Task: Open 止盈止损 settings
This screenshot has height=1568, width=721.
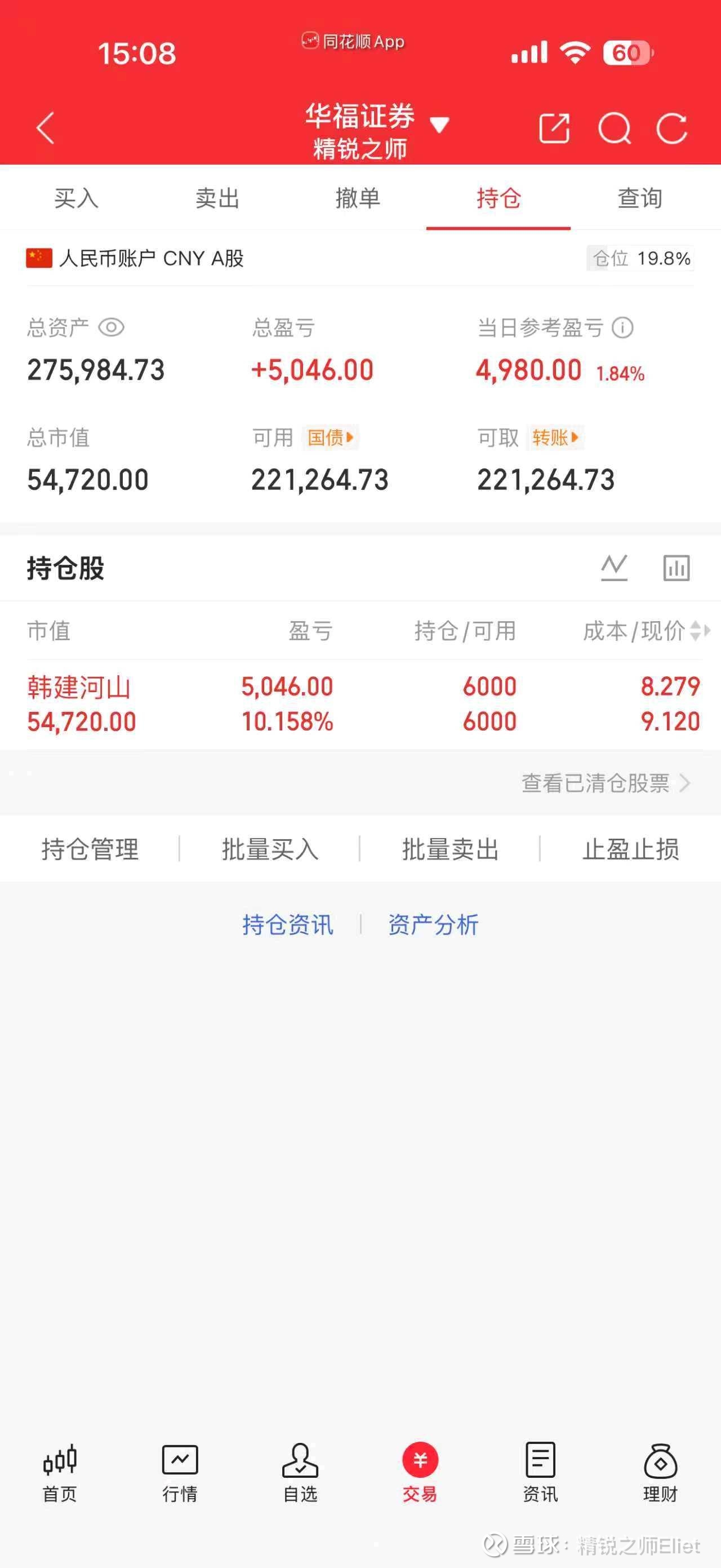Action: click(630, 849)
